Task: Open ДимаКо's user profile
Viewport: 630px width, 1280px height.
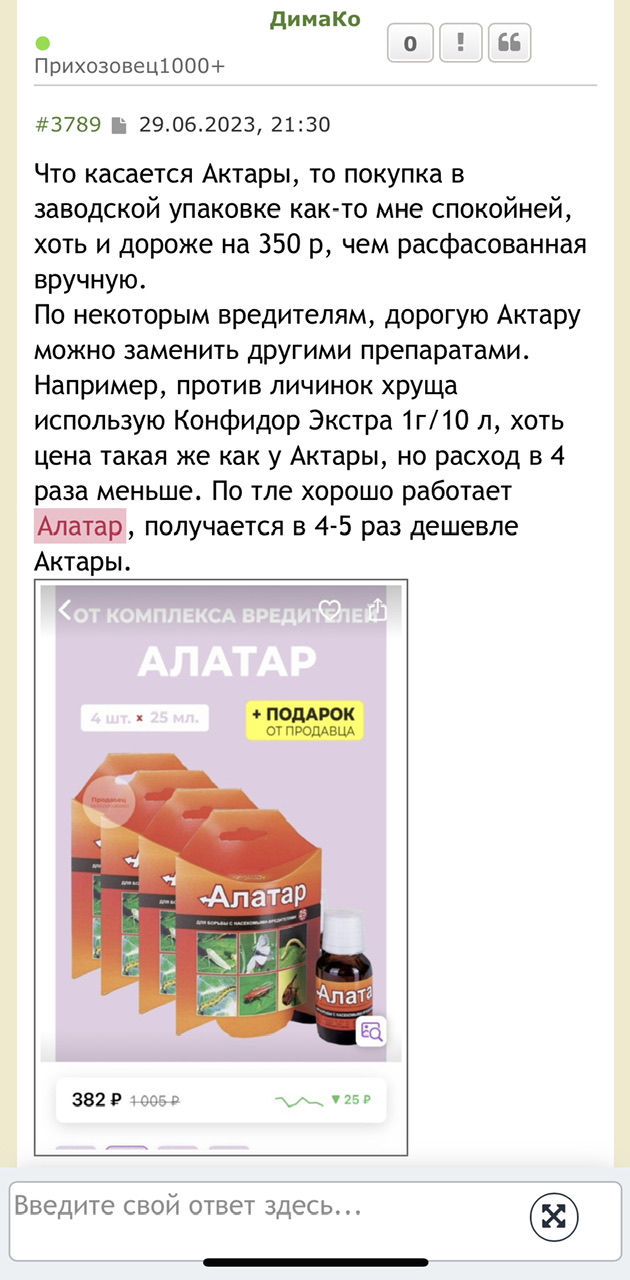Action: pos(314,19)
